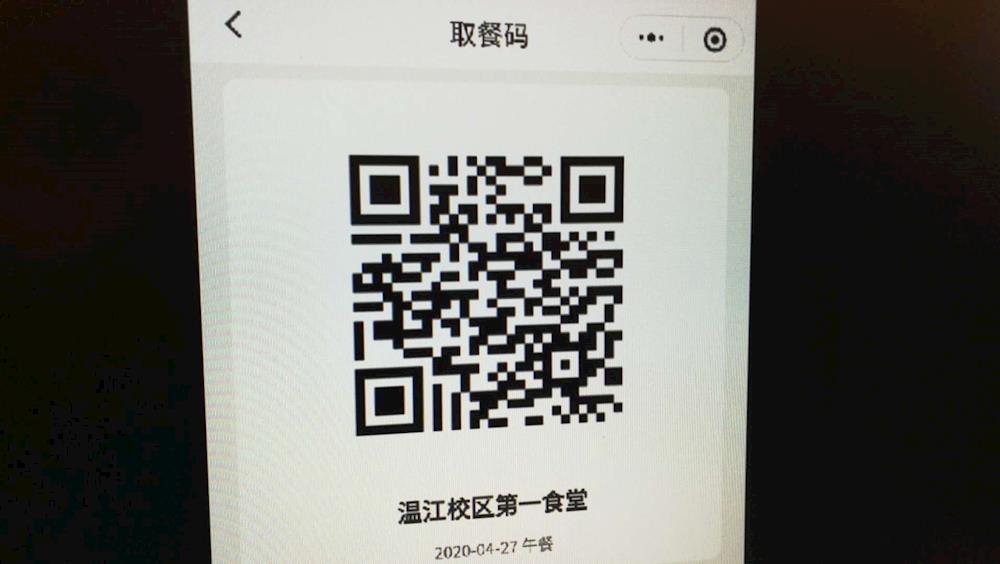Open the mini program more options menu
The image size is (1000, 564).
pyautogui.click(x=651, y=38)
